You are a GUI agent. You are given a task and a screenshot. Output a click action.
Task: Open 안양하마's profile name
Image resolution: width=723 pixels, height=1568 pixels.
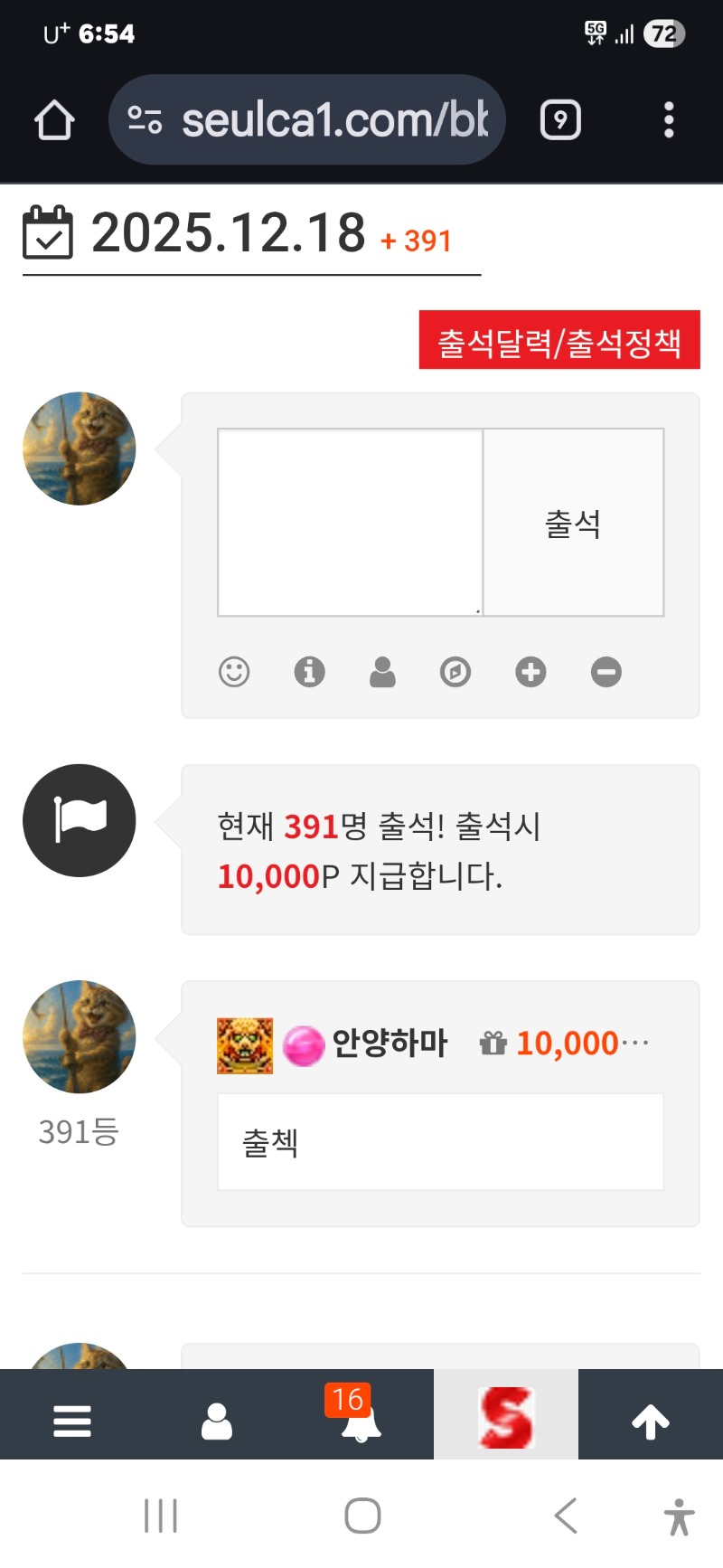[390, 1044]
